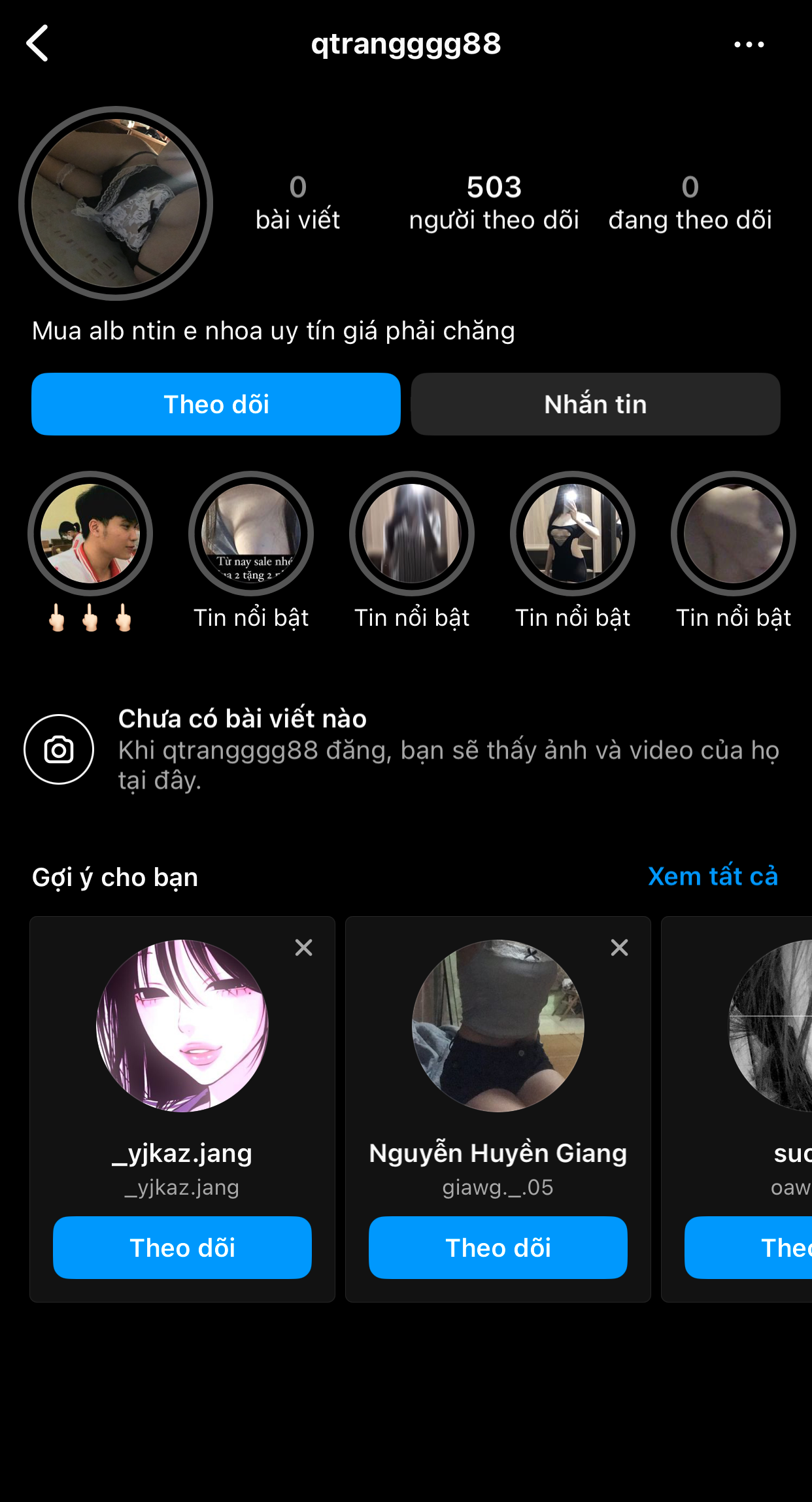Viewport: 812px width, 1502px height.
Task: Open the 0 đang theo dõi list
Action: (x=690, y=203)
